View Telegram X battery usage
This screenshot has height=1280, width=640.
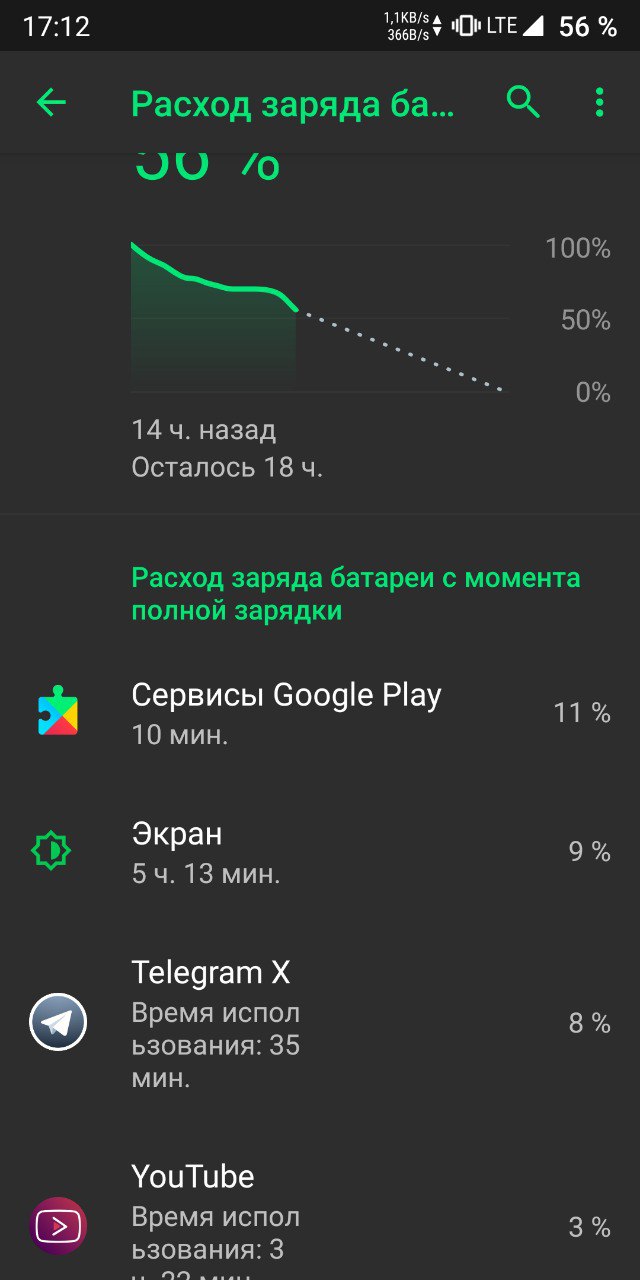(320, 1023)
